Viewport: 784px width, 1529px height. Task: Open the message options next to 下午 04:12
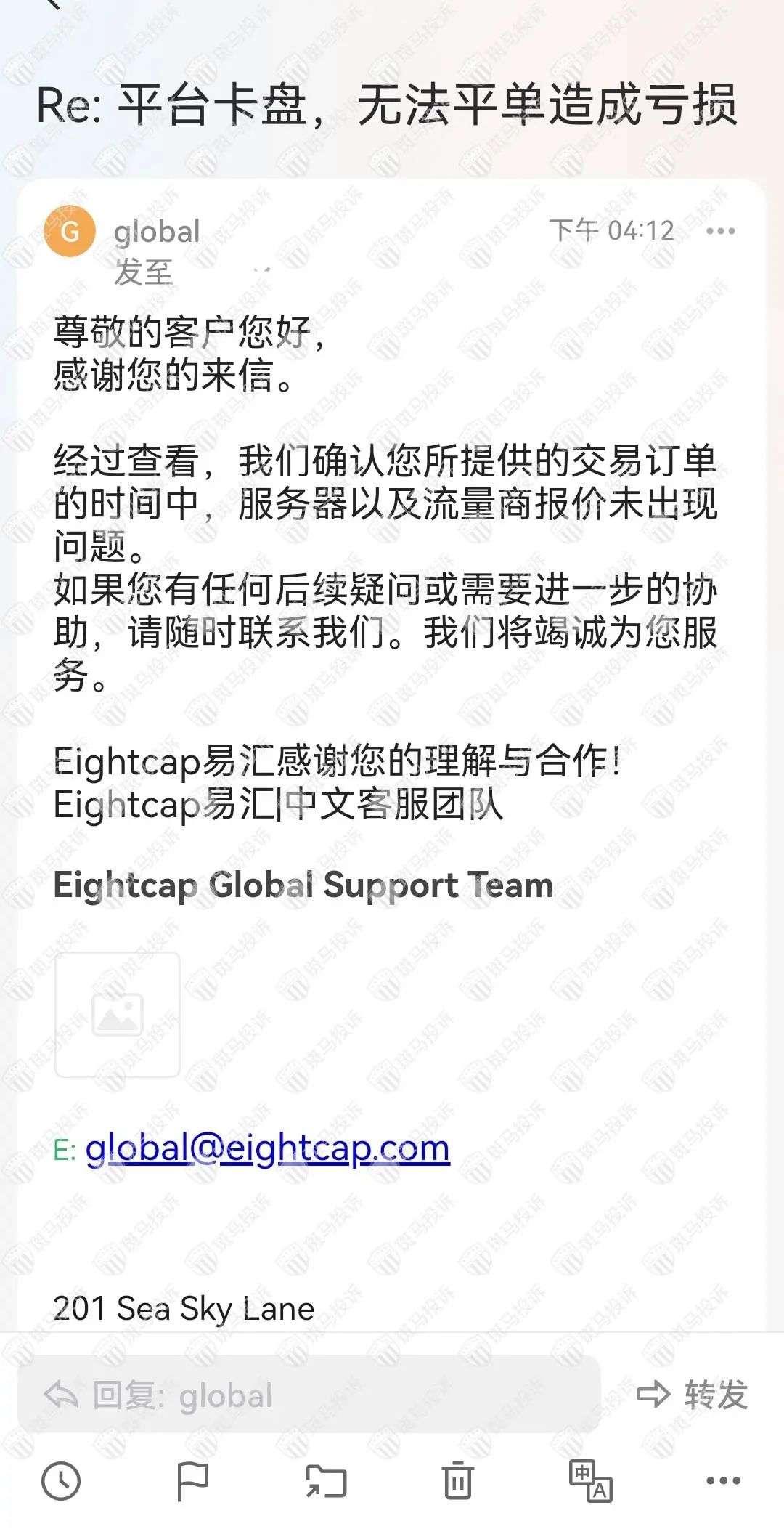[720, 232]
